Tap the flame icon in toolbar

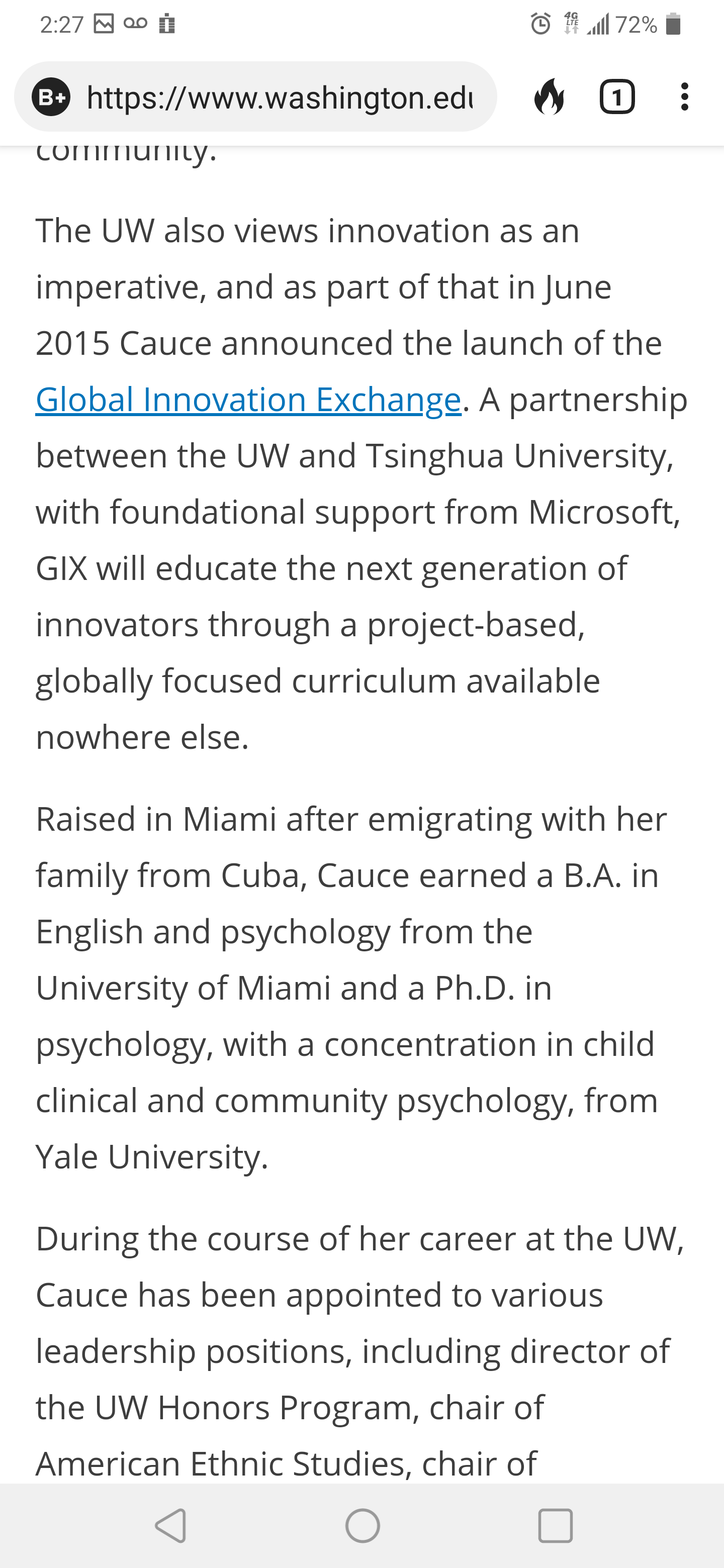(549, 97)
